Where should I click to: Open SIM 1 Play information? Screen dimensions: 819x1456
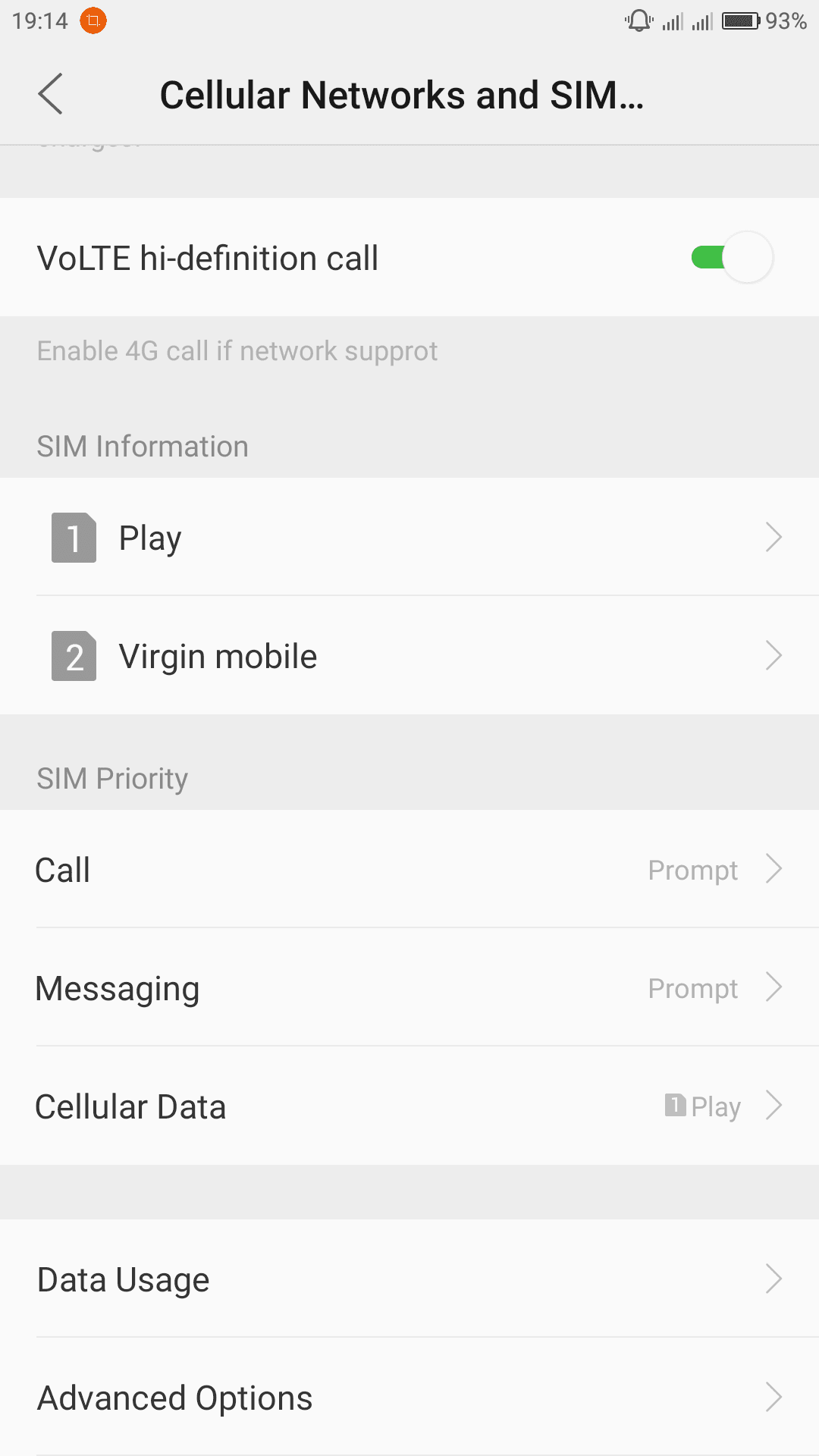pos(409,537)
